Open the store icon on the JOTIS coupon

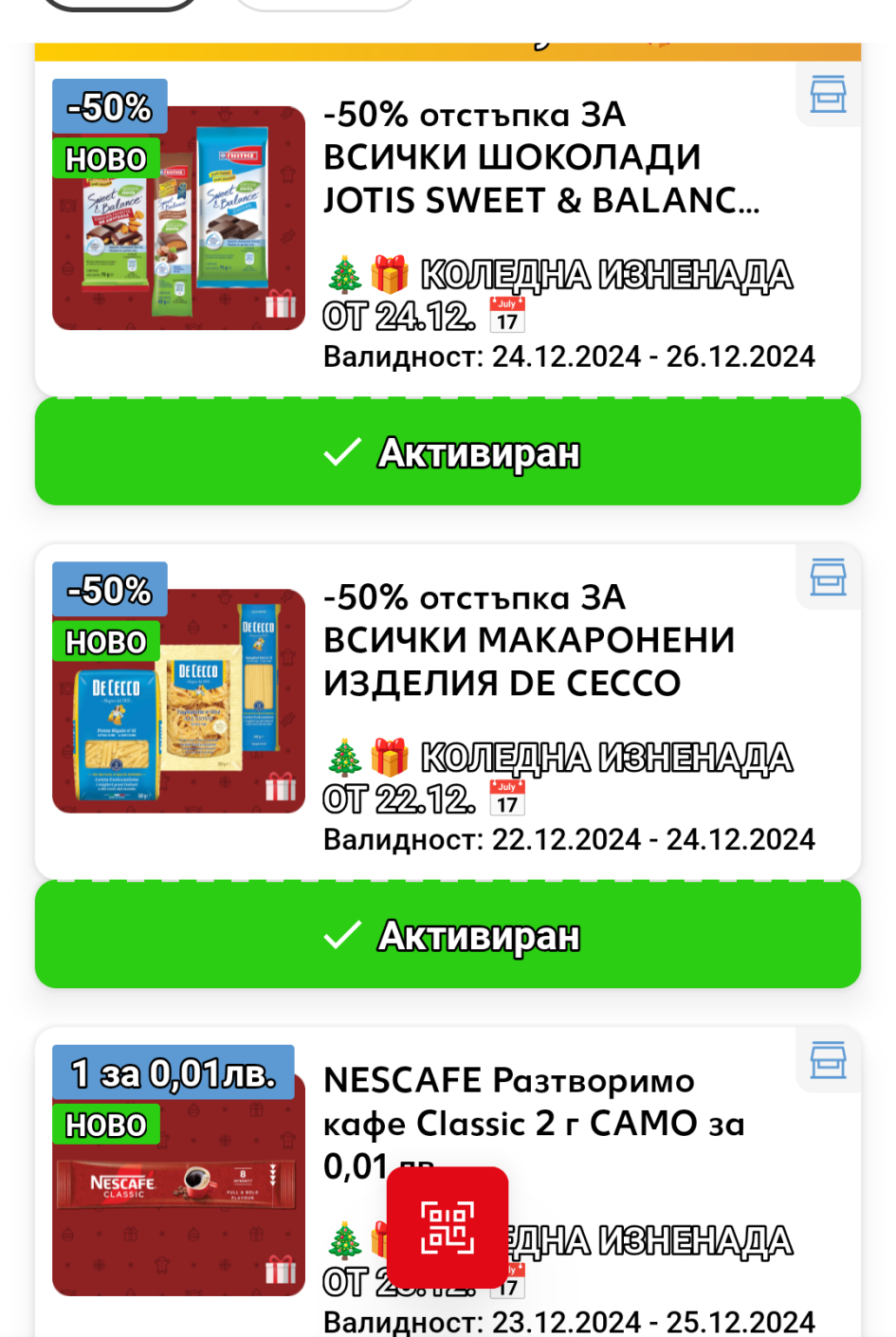tap(828, 95)
